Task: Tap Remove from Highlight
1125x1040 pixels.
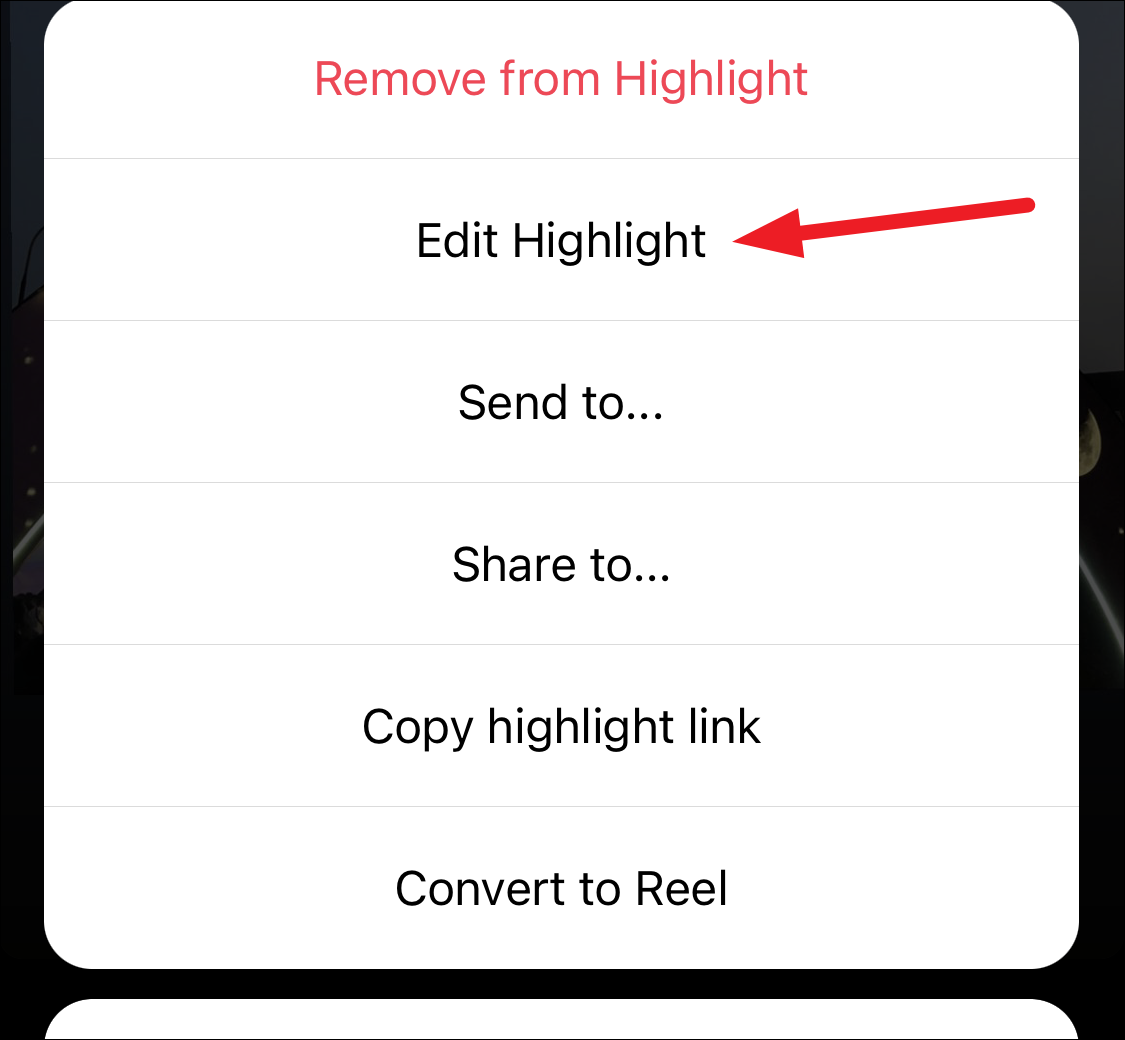Action: (561, 79)
